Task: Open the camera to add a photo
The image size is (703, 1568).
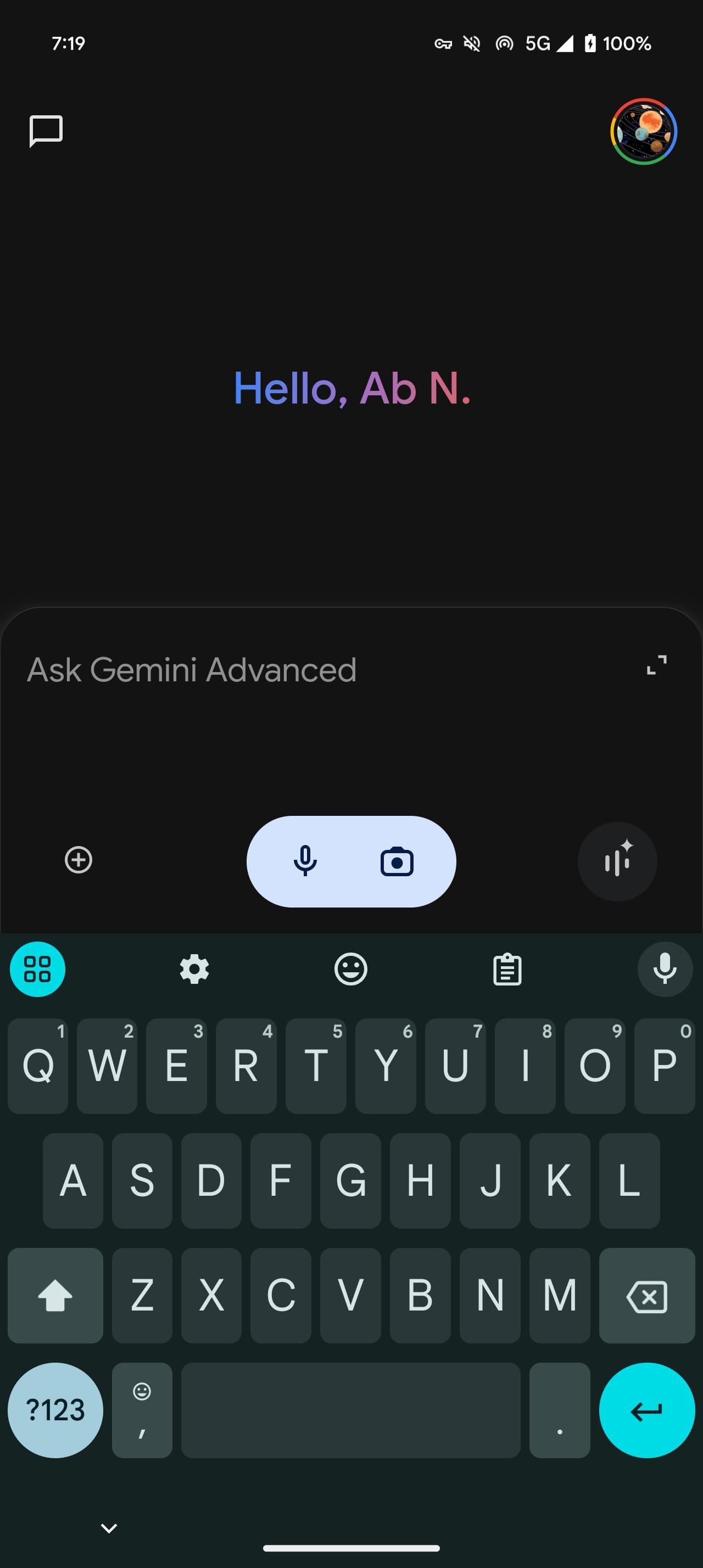Action: (397, 861)
